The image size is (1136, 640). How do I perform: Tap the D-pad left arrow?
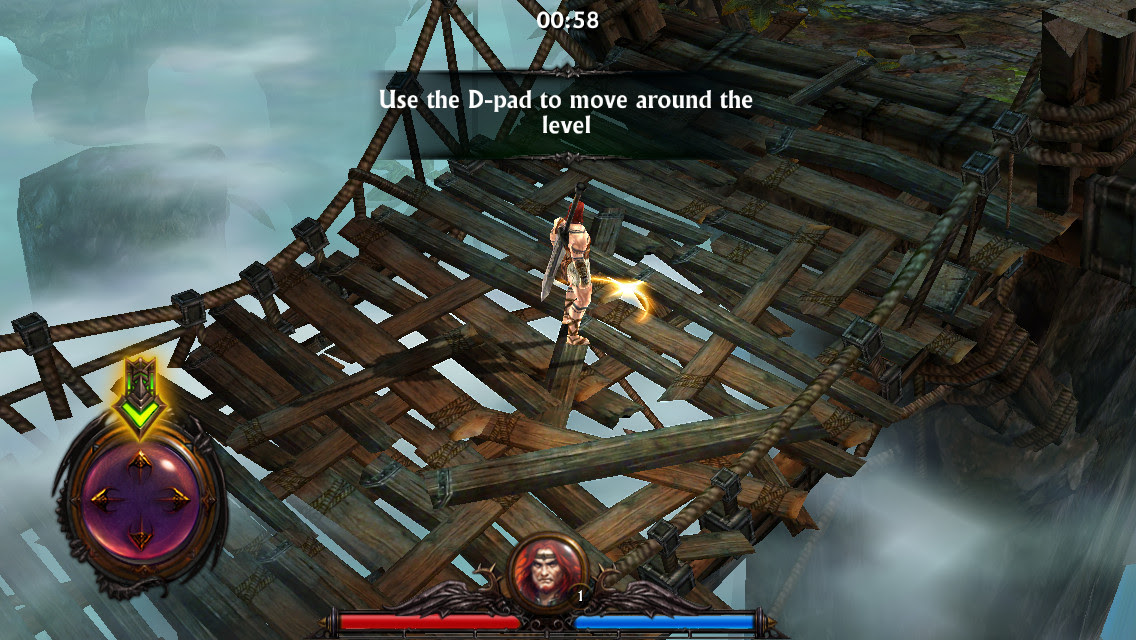(103, 499)
